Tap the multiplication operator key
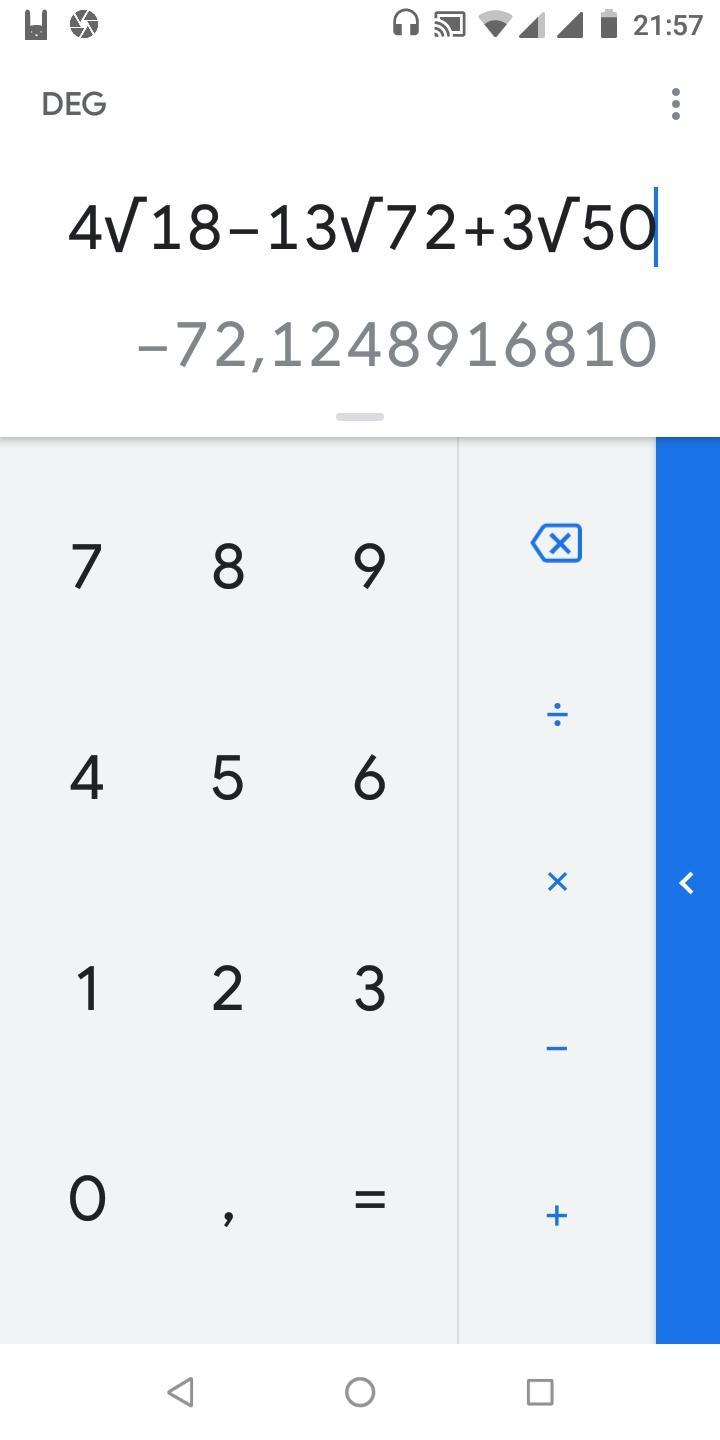This screenshot has width=720, height=1440. [557, 881]
